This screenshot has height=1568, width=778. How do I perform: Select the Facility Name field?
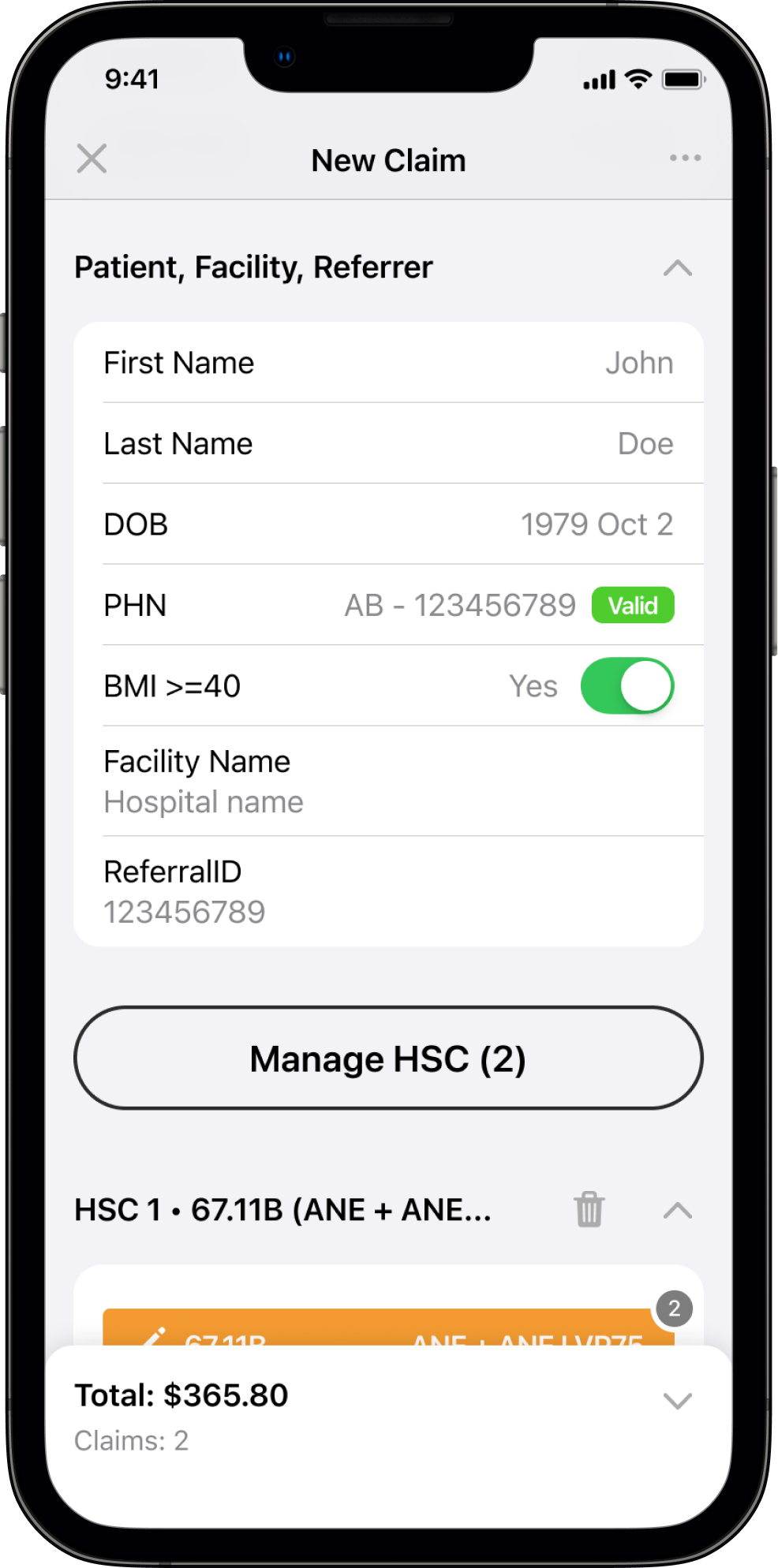(388, 782)
